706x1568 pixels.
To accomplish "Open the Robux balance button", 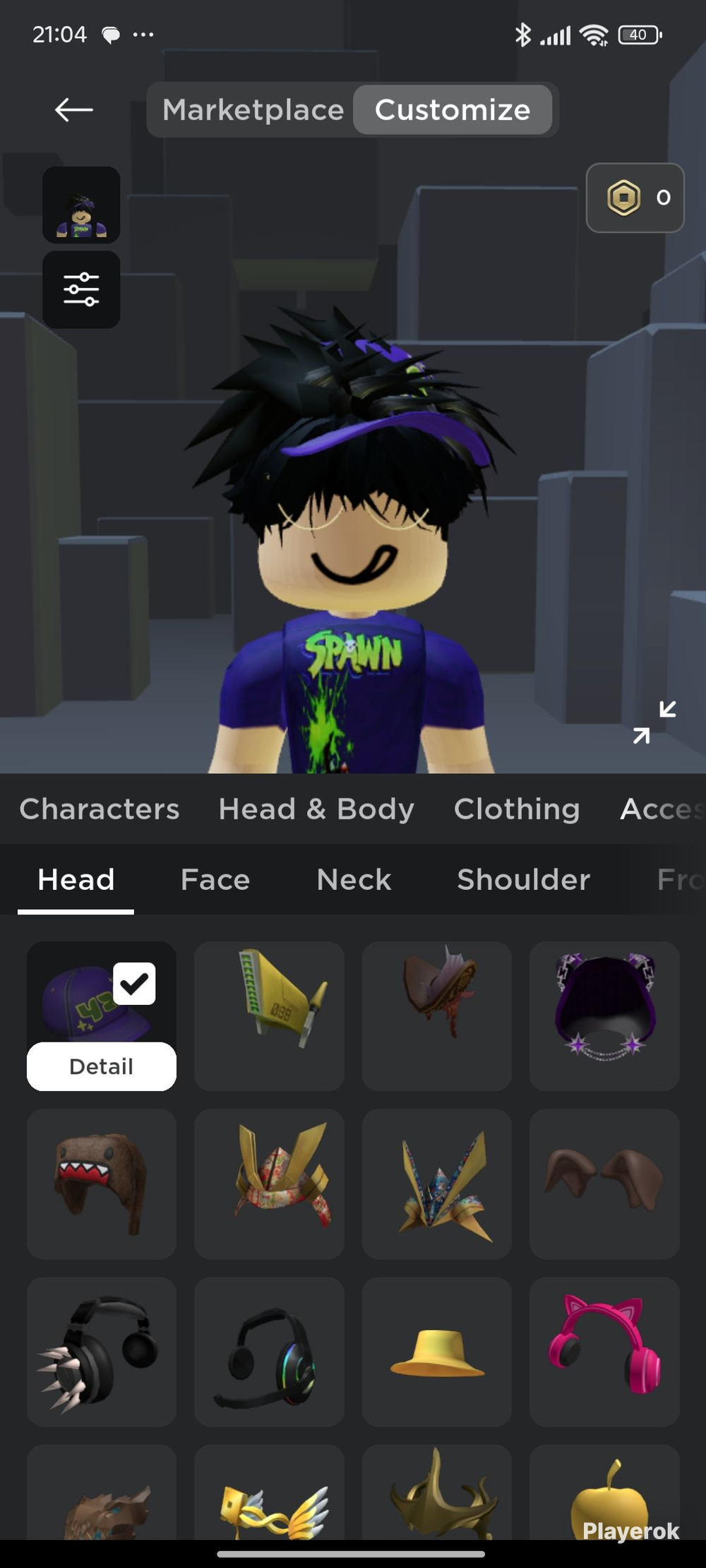I will click(635, 198).
